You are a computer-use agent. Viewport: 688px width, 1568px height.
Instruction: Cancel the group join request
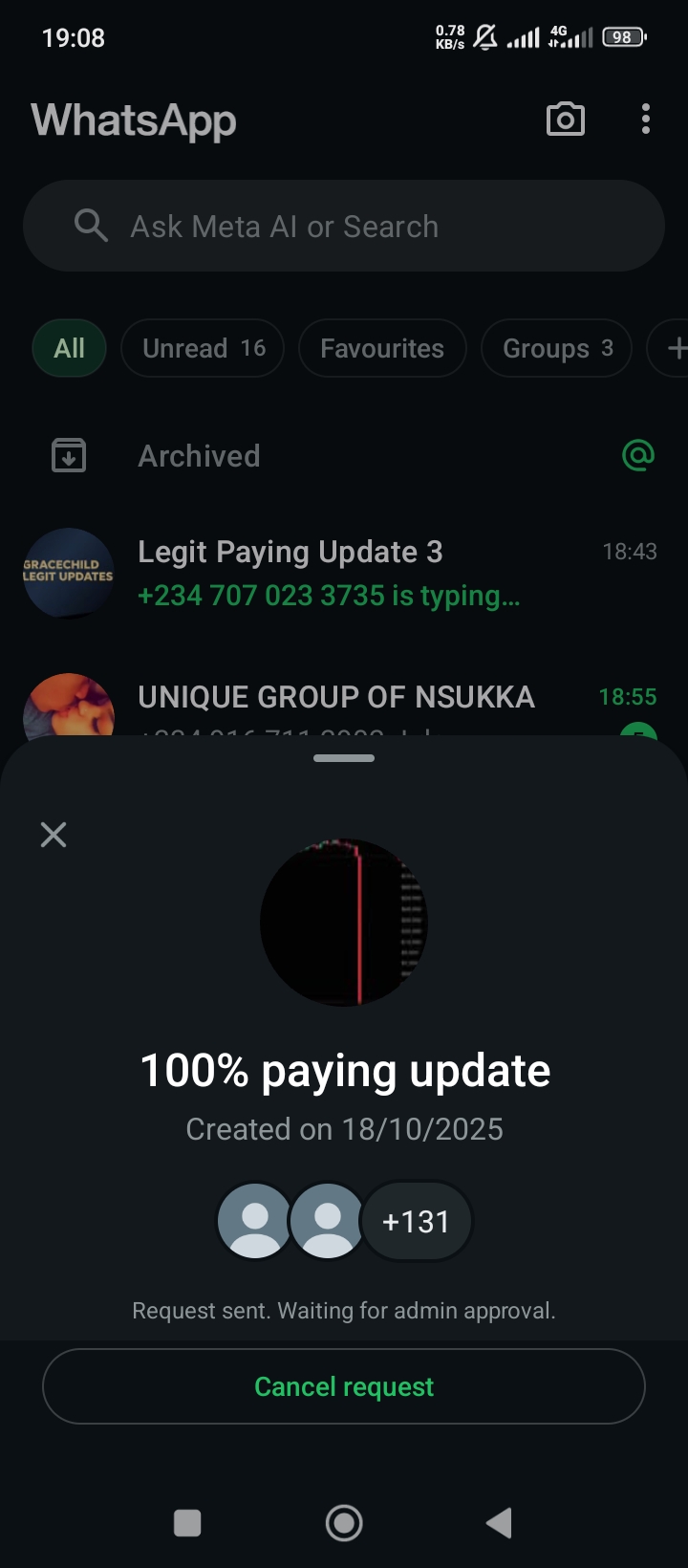pyautogui.click(x=344, y=1386)
